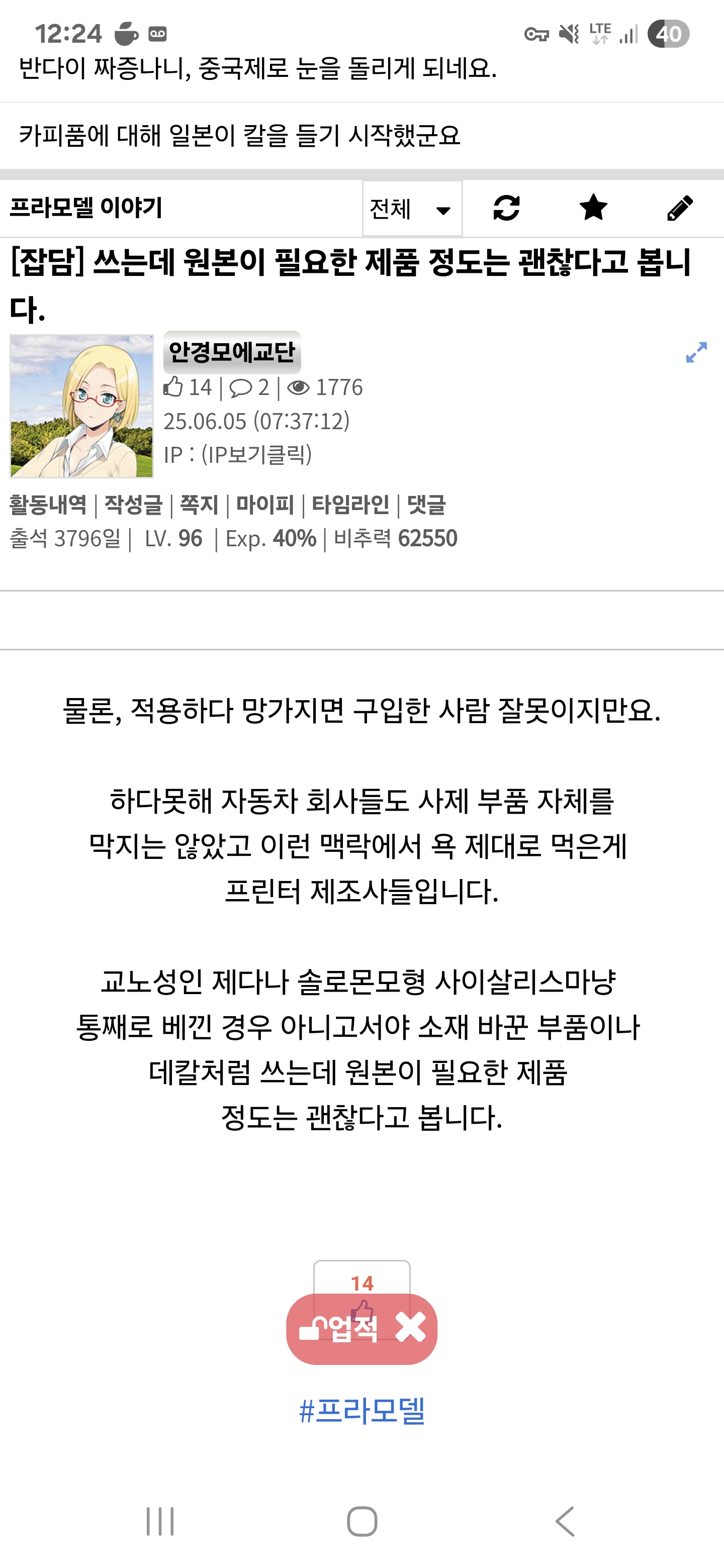Expand the post with the arrows icon
This screenshot has height=1568, width=724.
point(696,352)
